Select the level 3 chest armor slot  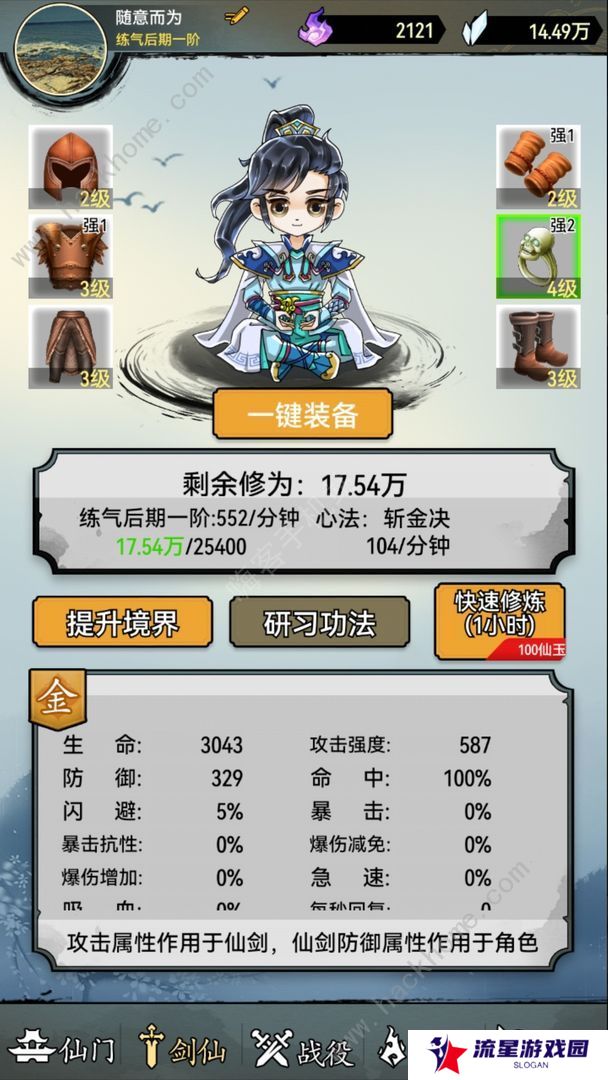tap(70, 257)
